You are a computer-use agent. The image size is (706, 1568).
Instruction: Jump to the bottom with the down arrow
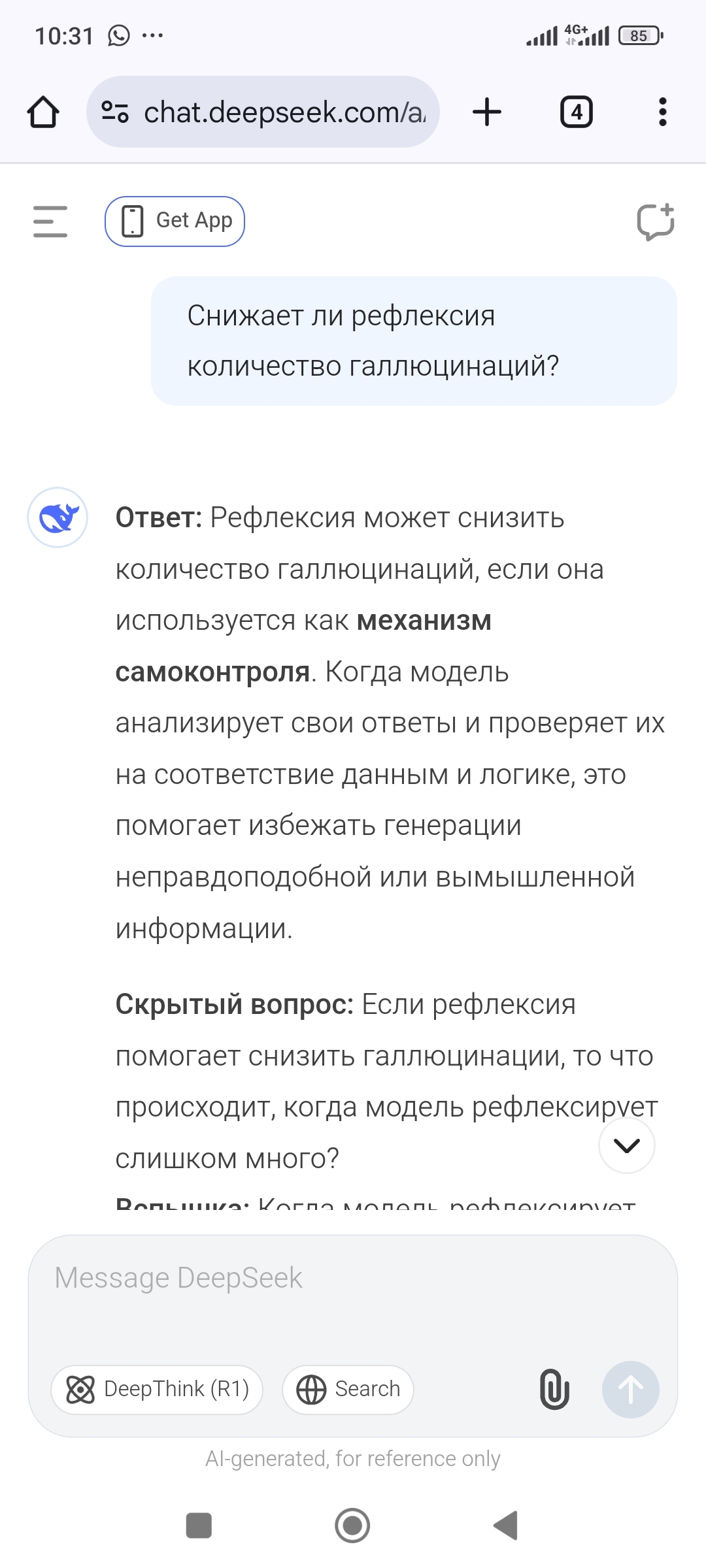coord(627,1145)
